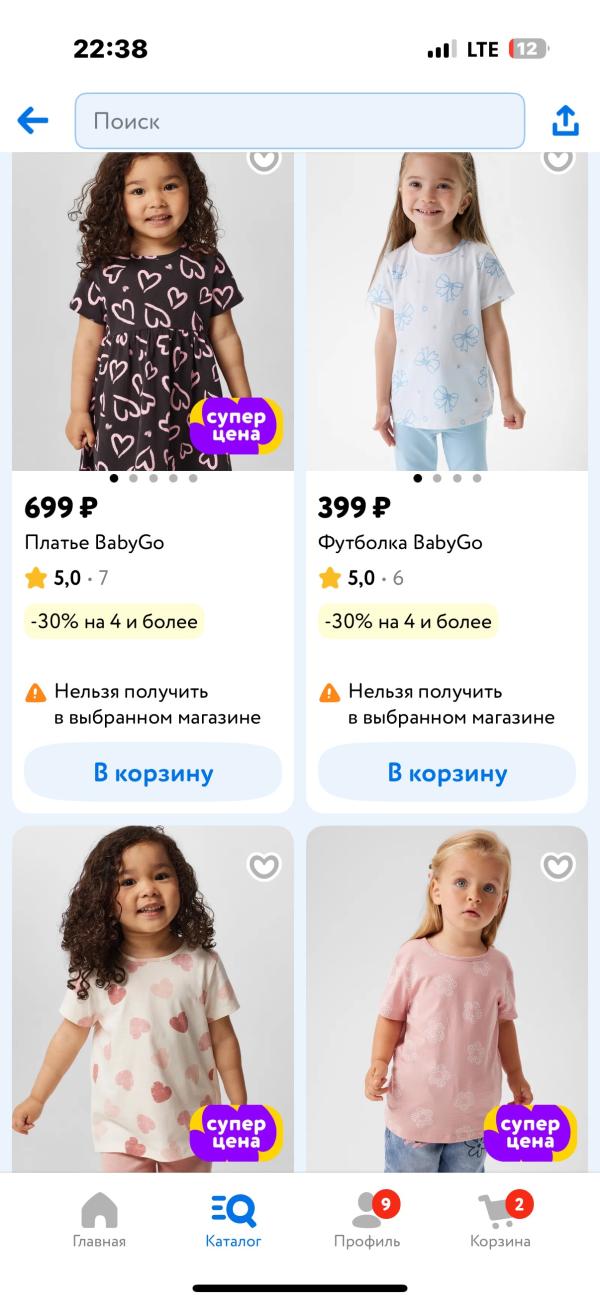Screen dimensions: 600x1303
Task: Go back with the blue arrow
Action: click(33, 121)
